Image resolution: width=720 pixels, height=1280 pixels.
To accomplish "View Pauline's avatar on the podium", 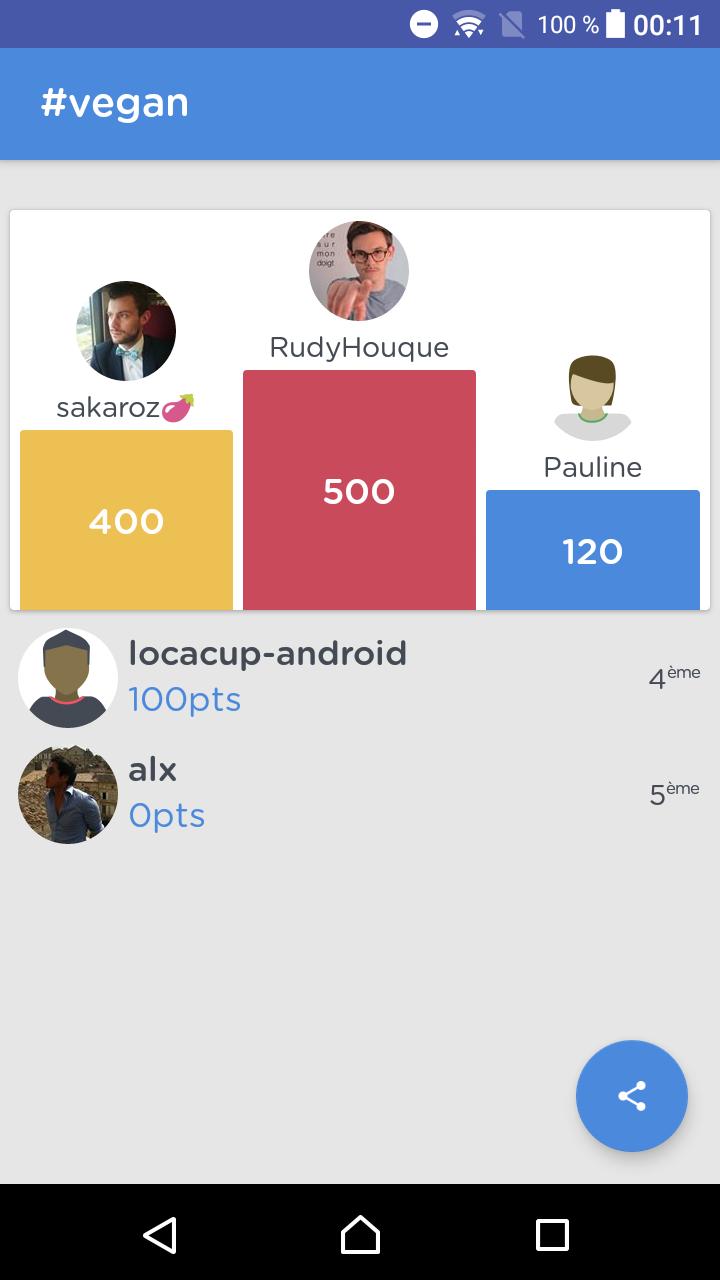I will pyautogui.click(x=593, y=398).
